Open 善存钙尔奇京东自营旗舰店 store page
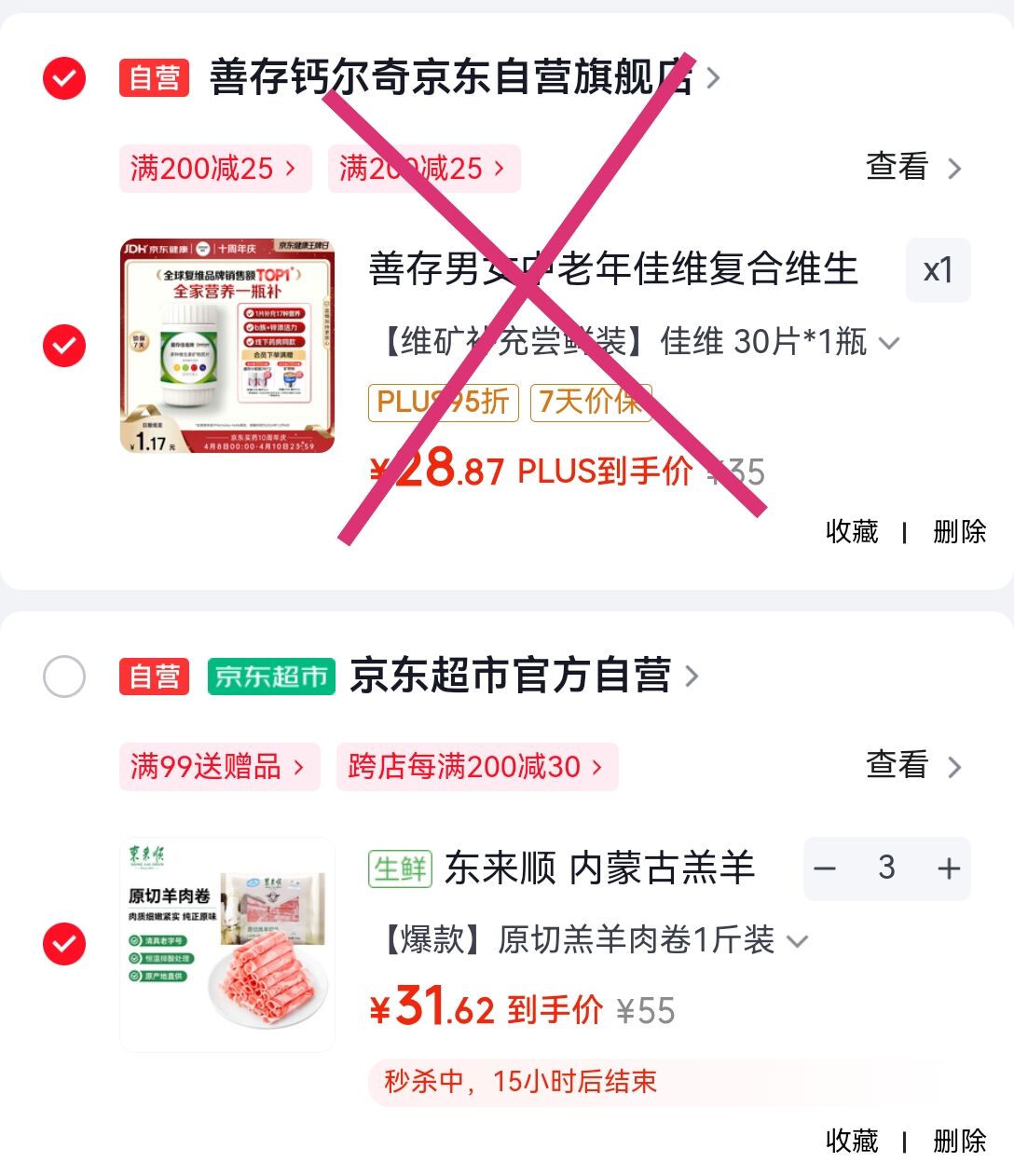1014x1176 pixels. point(452,77)
